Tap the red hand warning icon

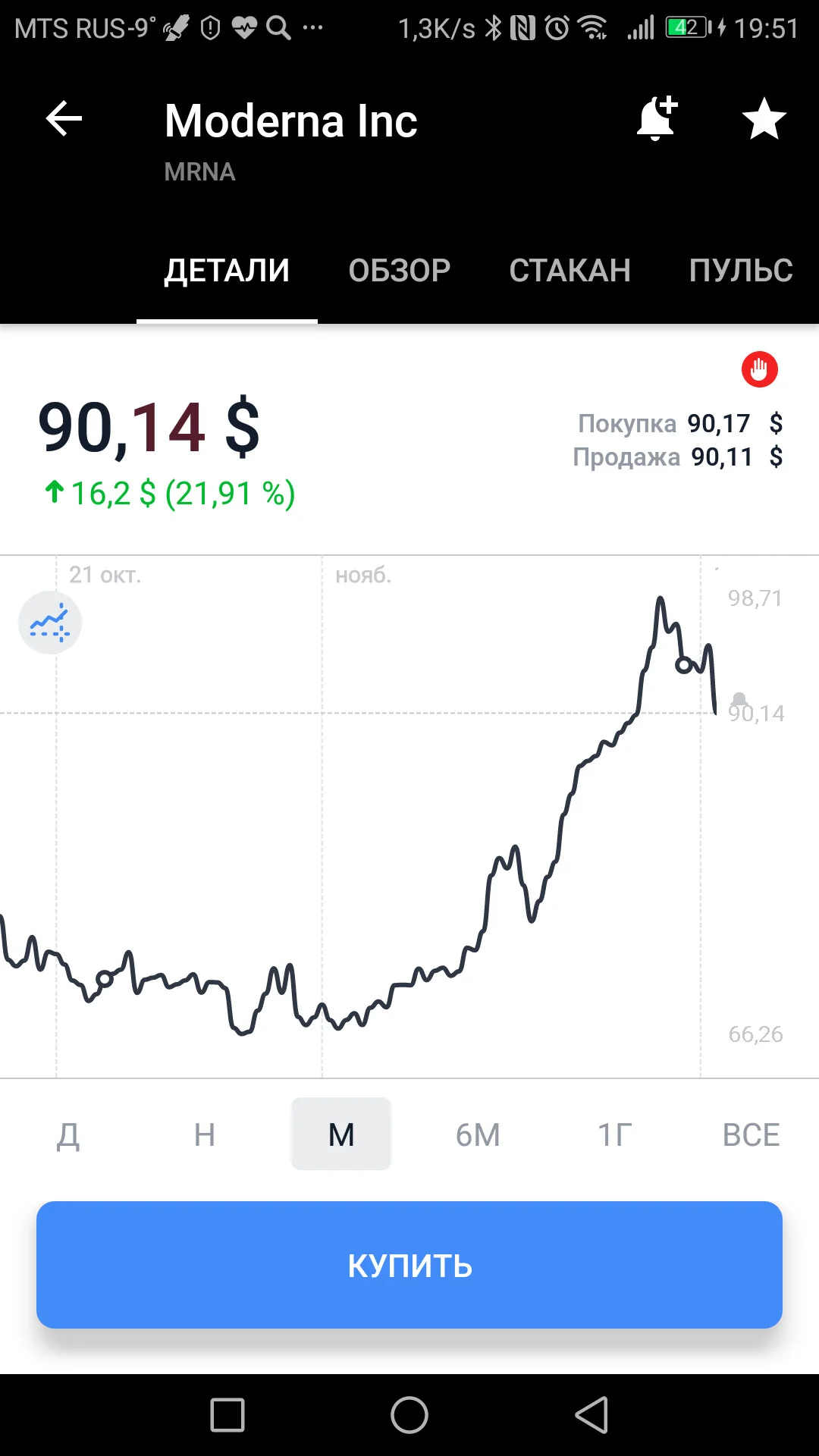759,370
